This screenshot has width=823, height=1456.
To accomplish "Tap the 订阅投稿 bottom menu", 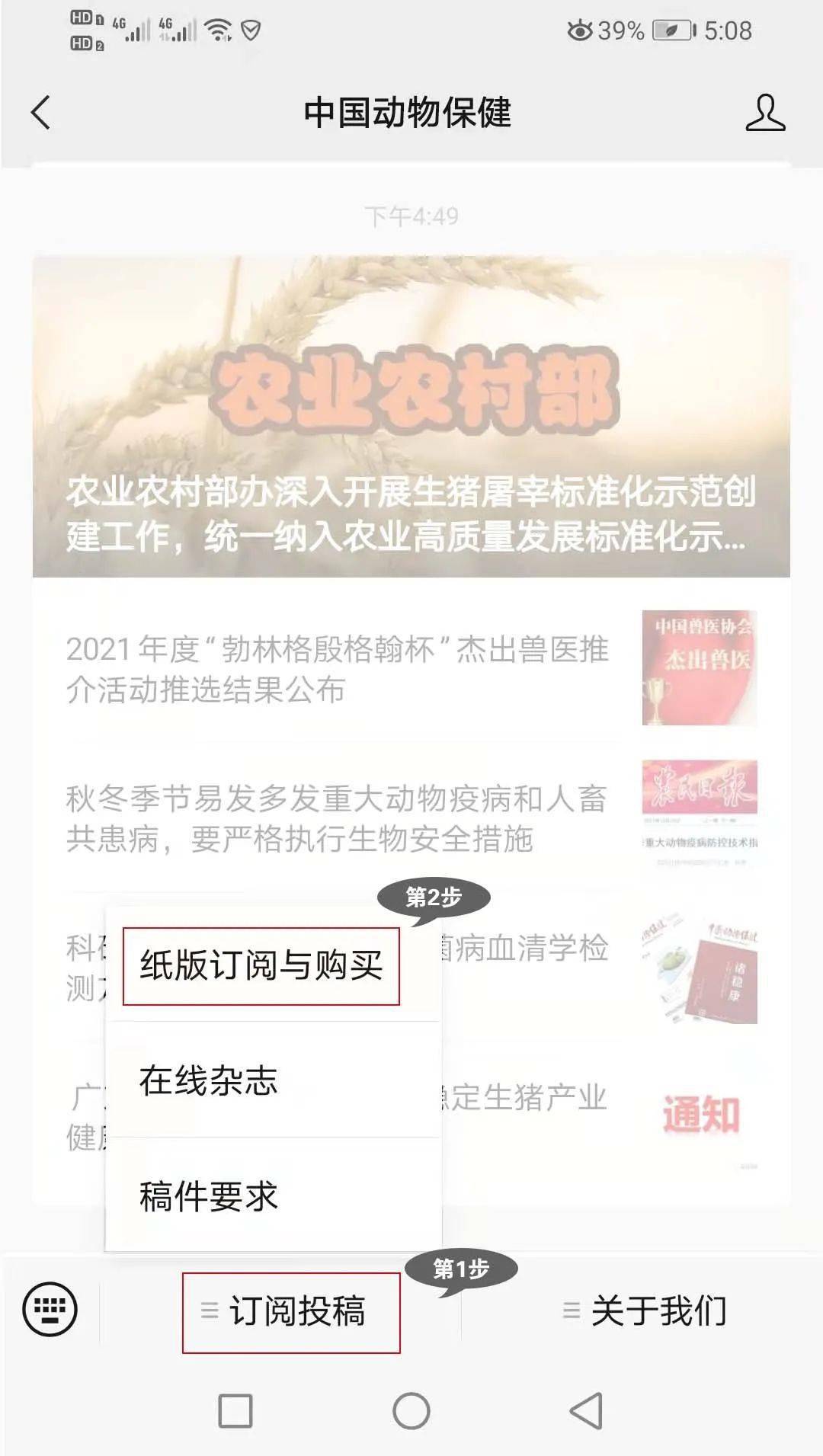I will point(291,1312).
